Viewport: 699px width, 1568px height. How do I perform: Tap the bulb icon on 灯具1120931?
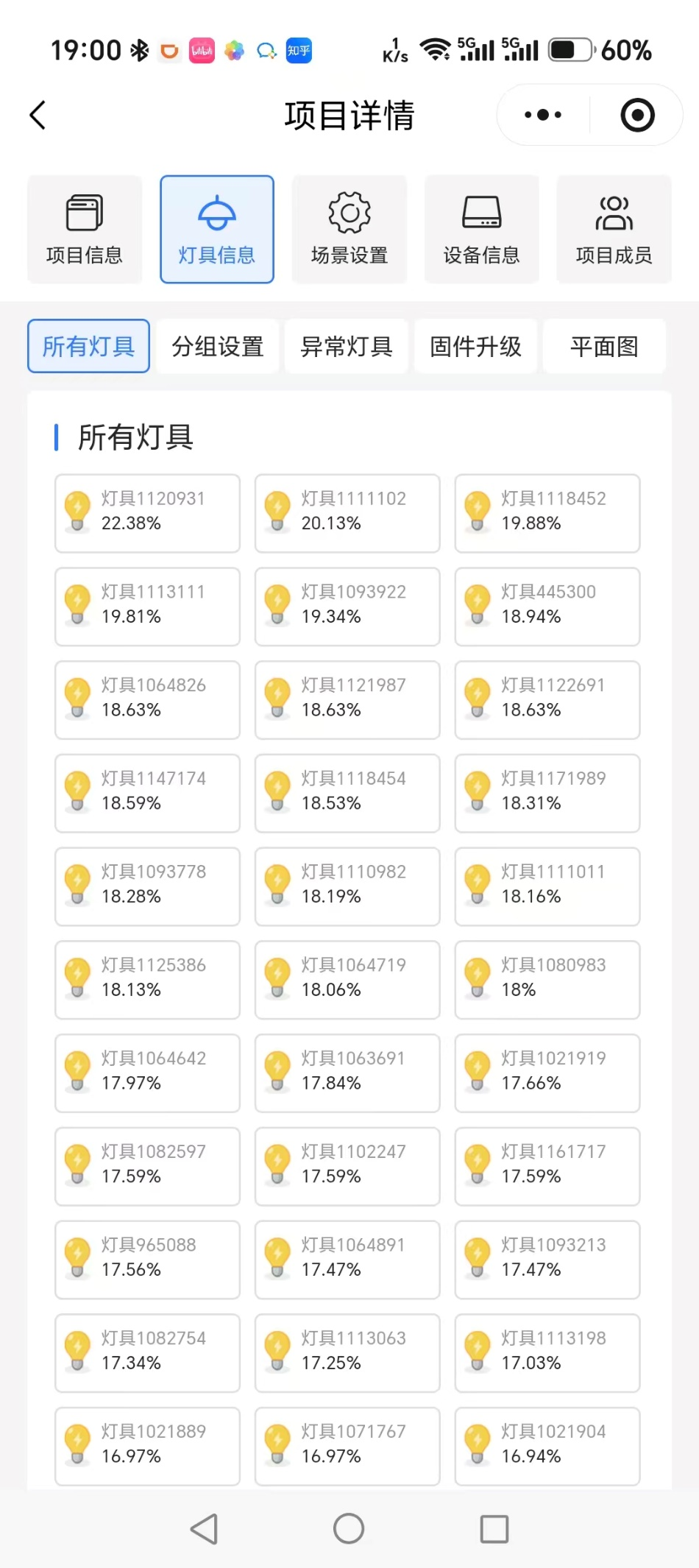coord(77,513)
